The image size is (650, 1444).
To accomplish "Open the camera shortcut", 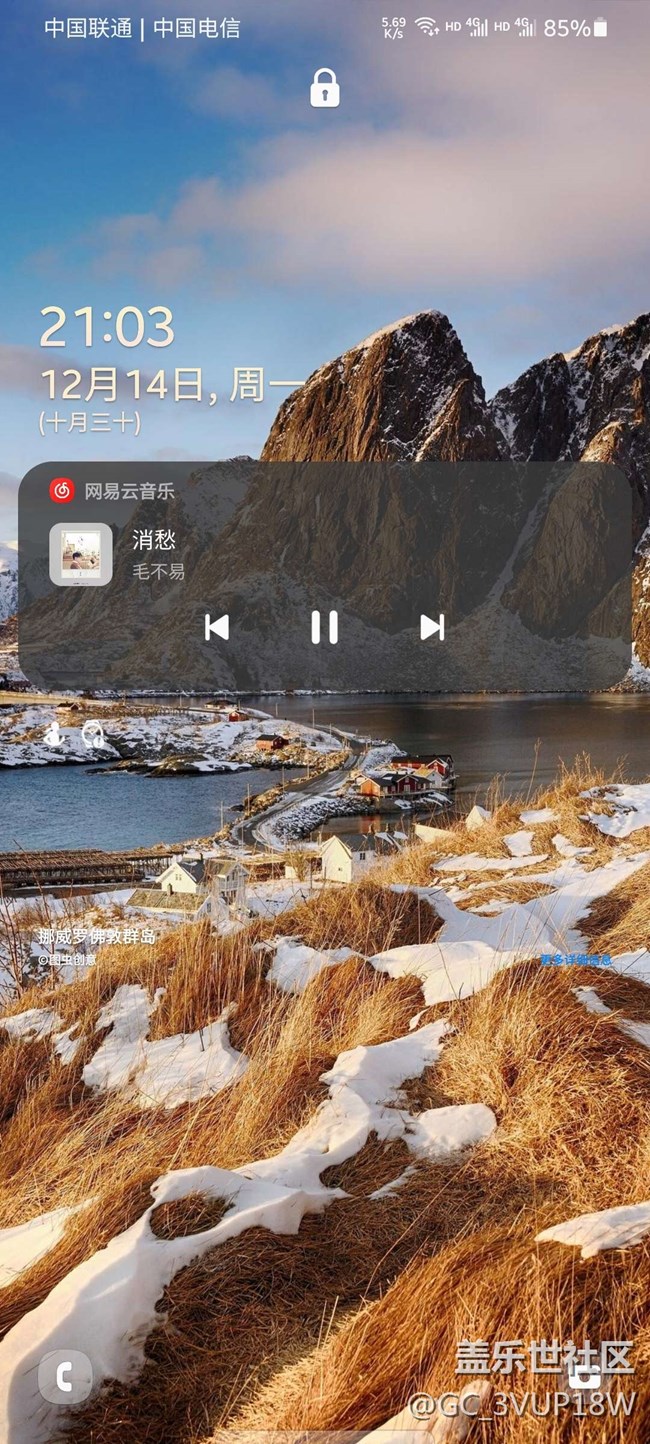I will (585, 1377).
